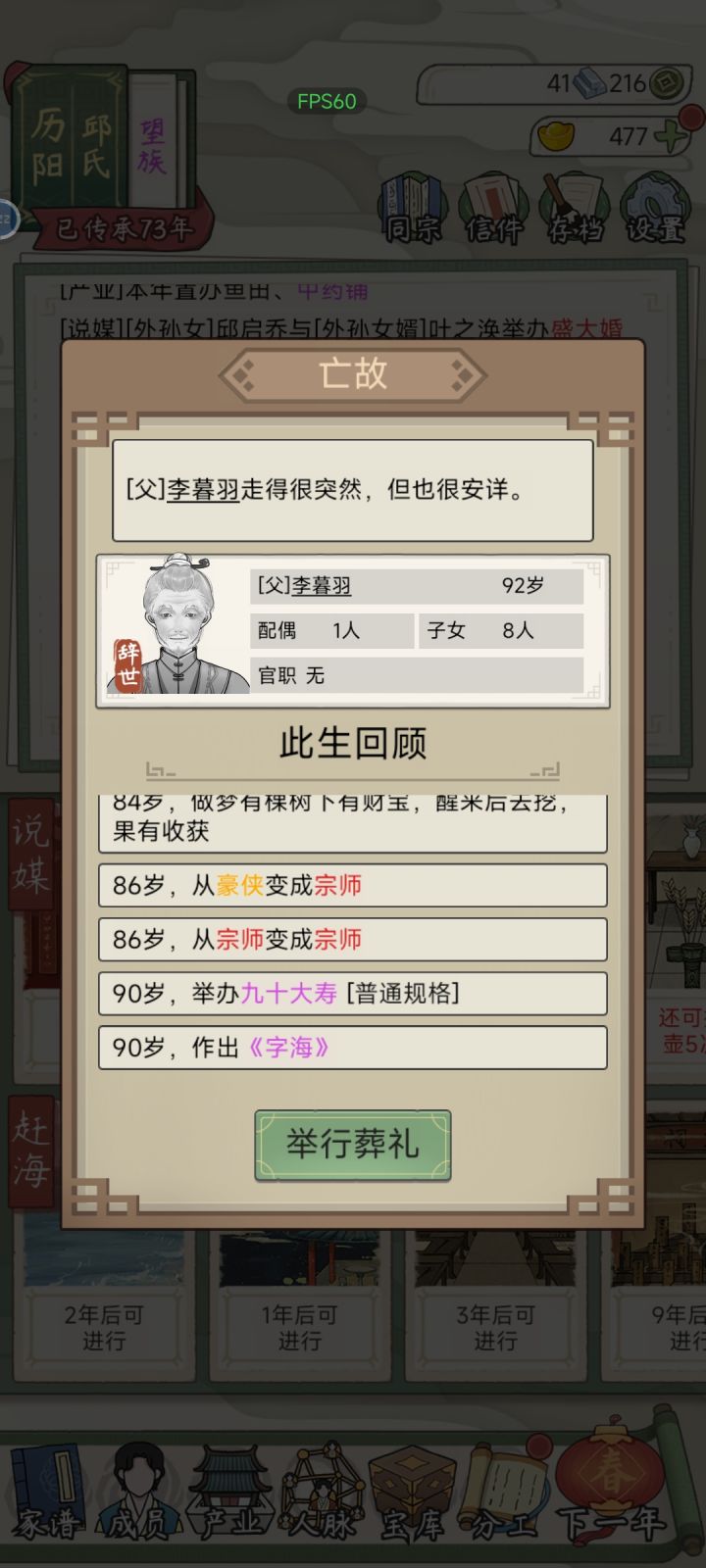The height and width of the screenshot is (1568, 706).
Task: Open the 产业 industry icon
Action: [227, 1499]
